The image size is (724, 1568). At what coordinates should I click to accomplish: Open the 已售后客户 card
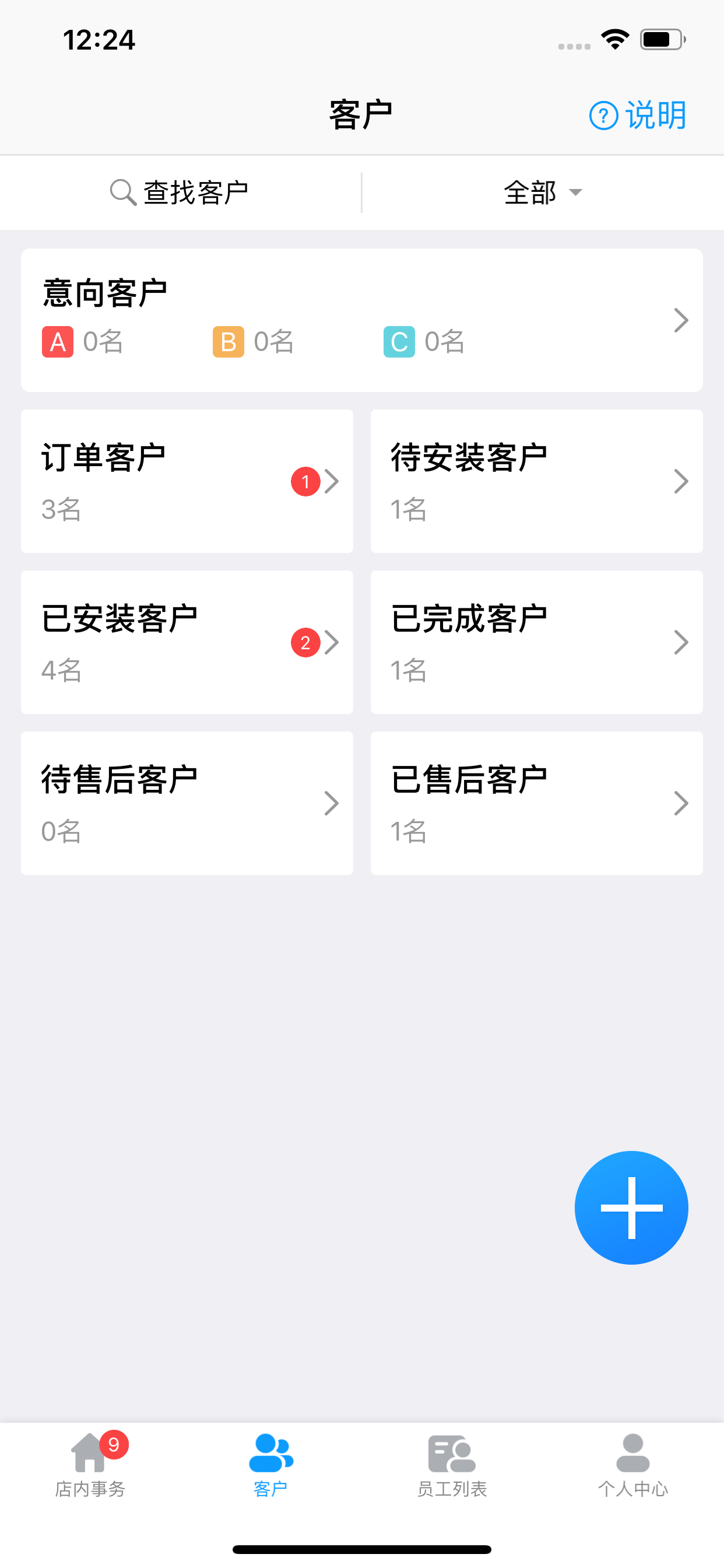pos(537,803)
